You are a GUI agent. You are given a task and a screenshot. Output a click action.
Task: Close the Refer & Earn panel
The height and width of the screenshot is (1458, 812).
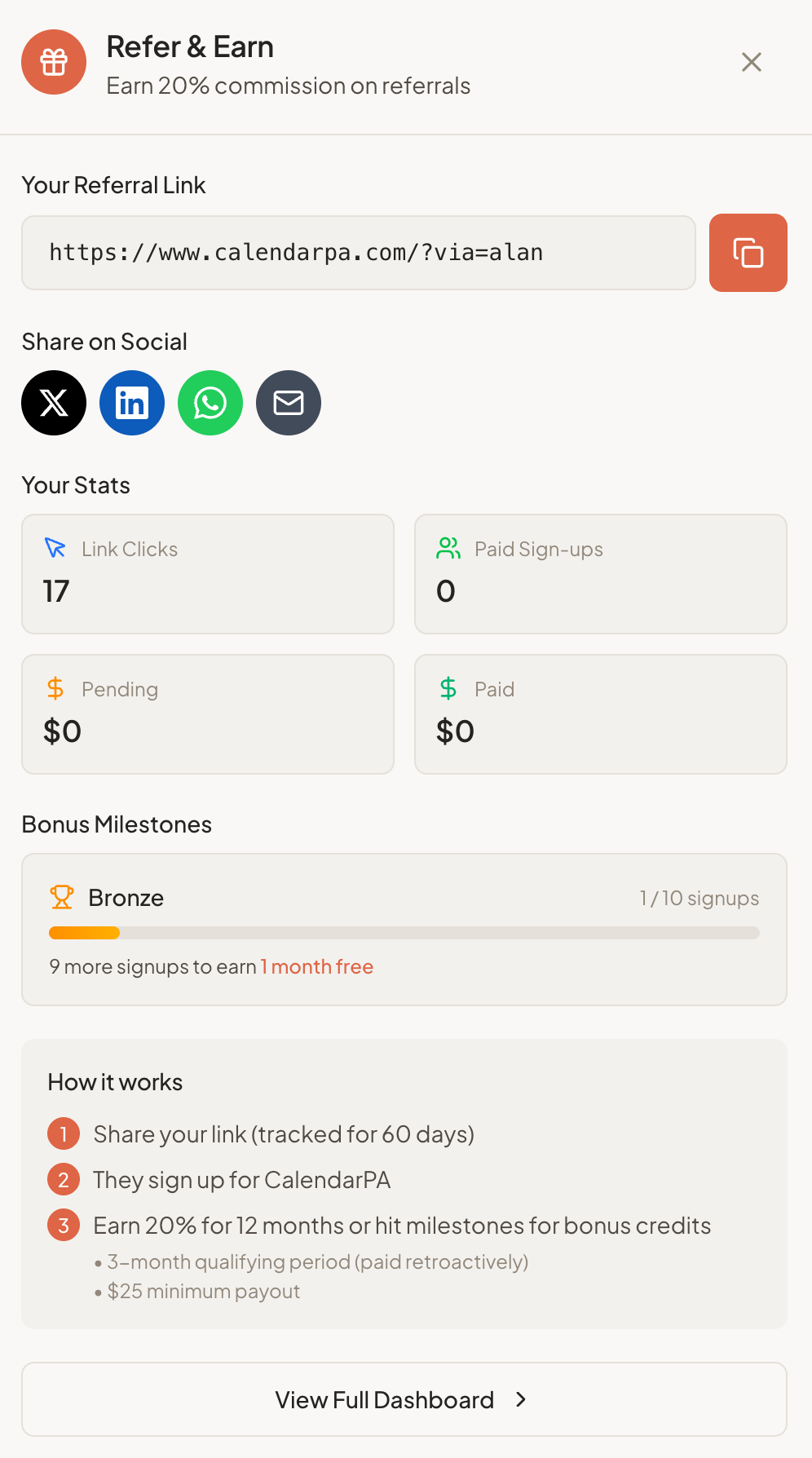click(x=751, y=62)
